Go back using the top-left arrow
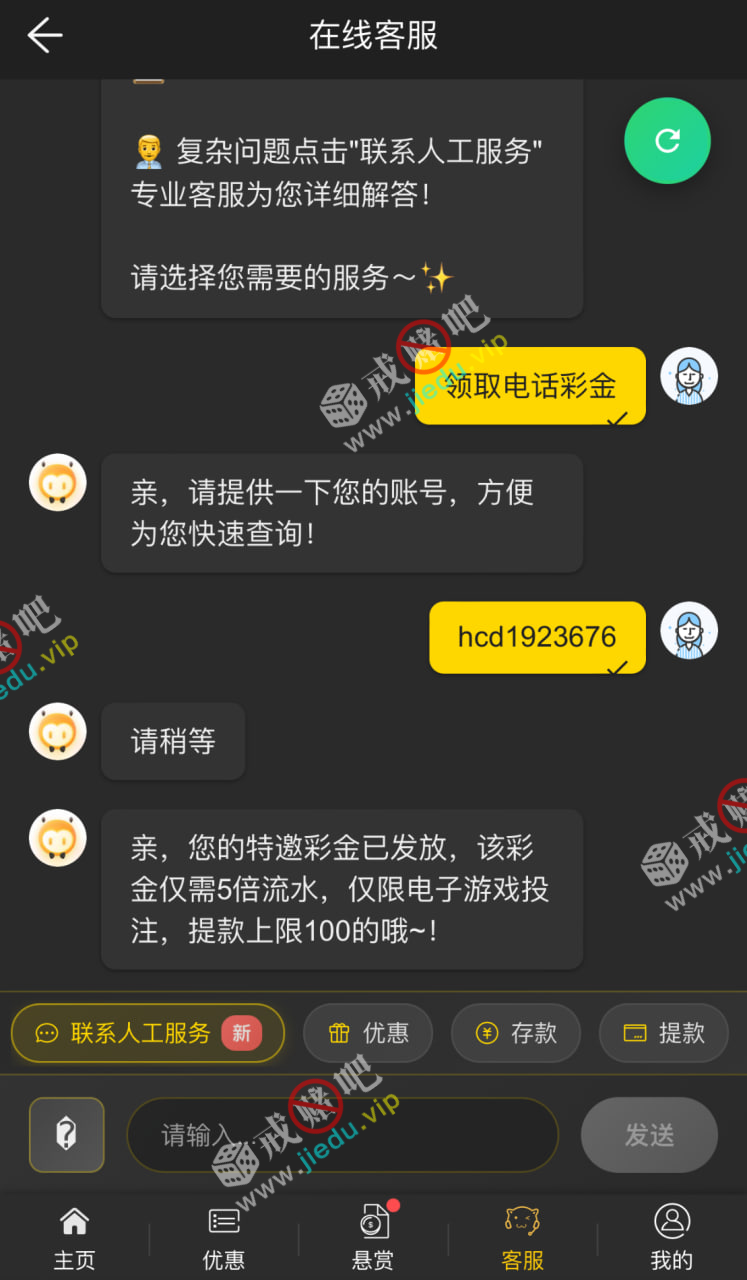This screenshot has height=1280, width=747. point(45,36)
